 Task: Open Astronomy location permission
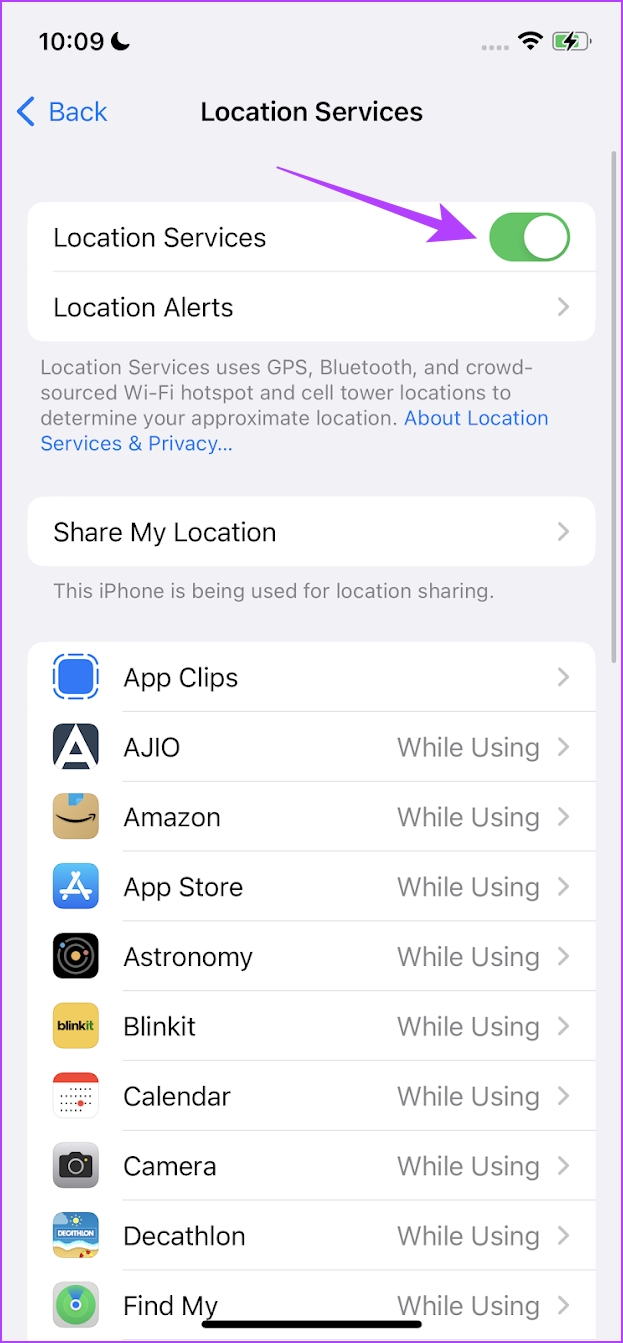pos(311,957)
